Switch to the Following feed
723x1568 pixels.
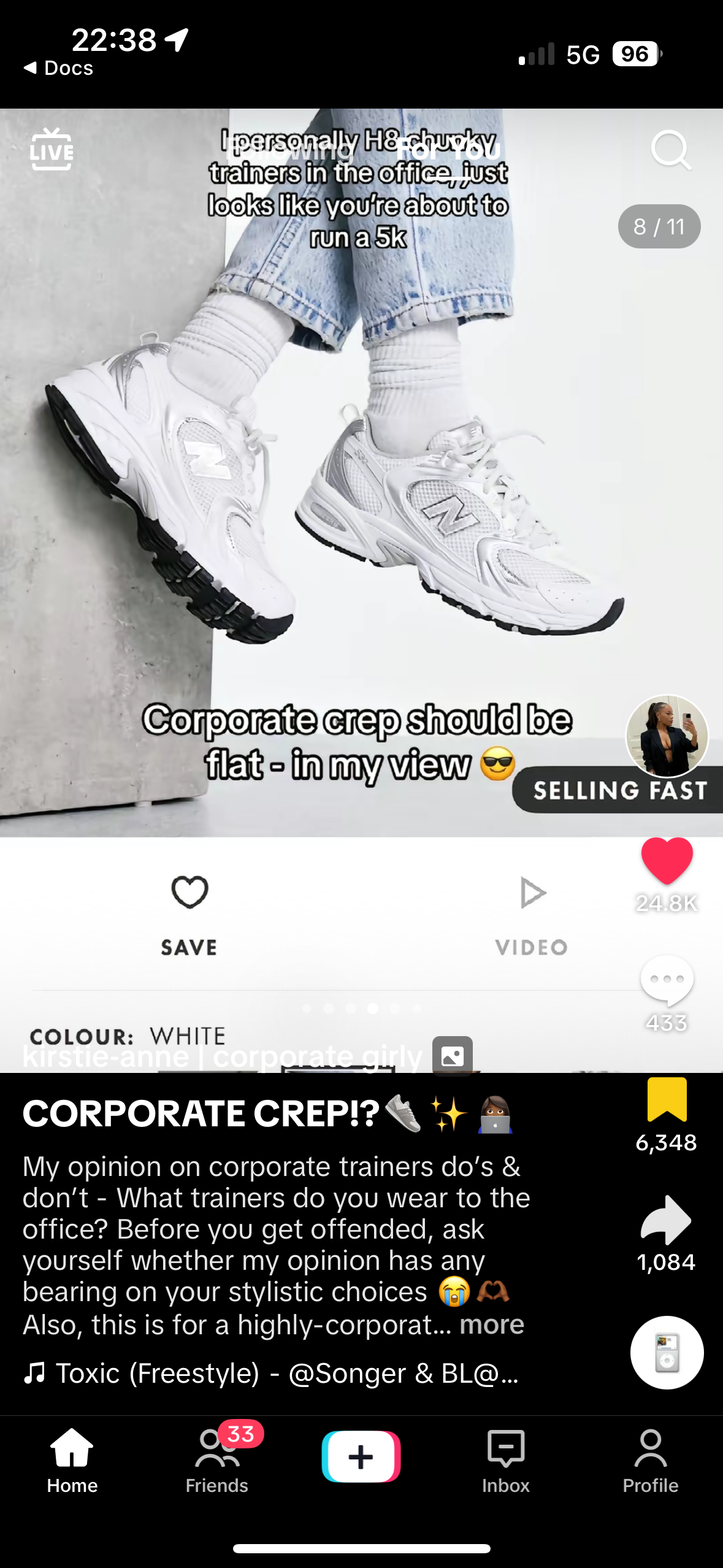coord(289,150)
